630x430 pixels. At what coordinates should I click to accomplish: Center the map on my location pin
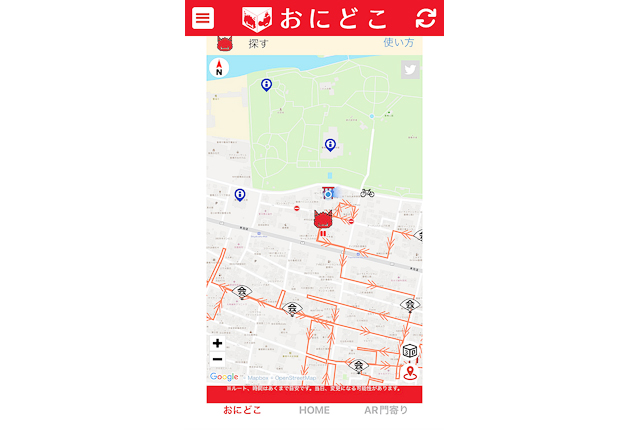click(409, 374)
